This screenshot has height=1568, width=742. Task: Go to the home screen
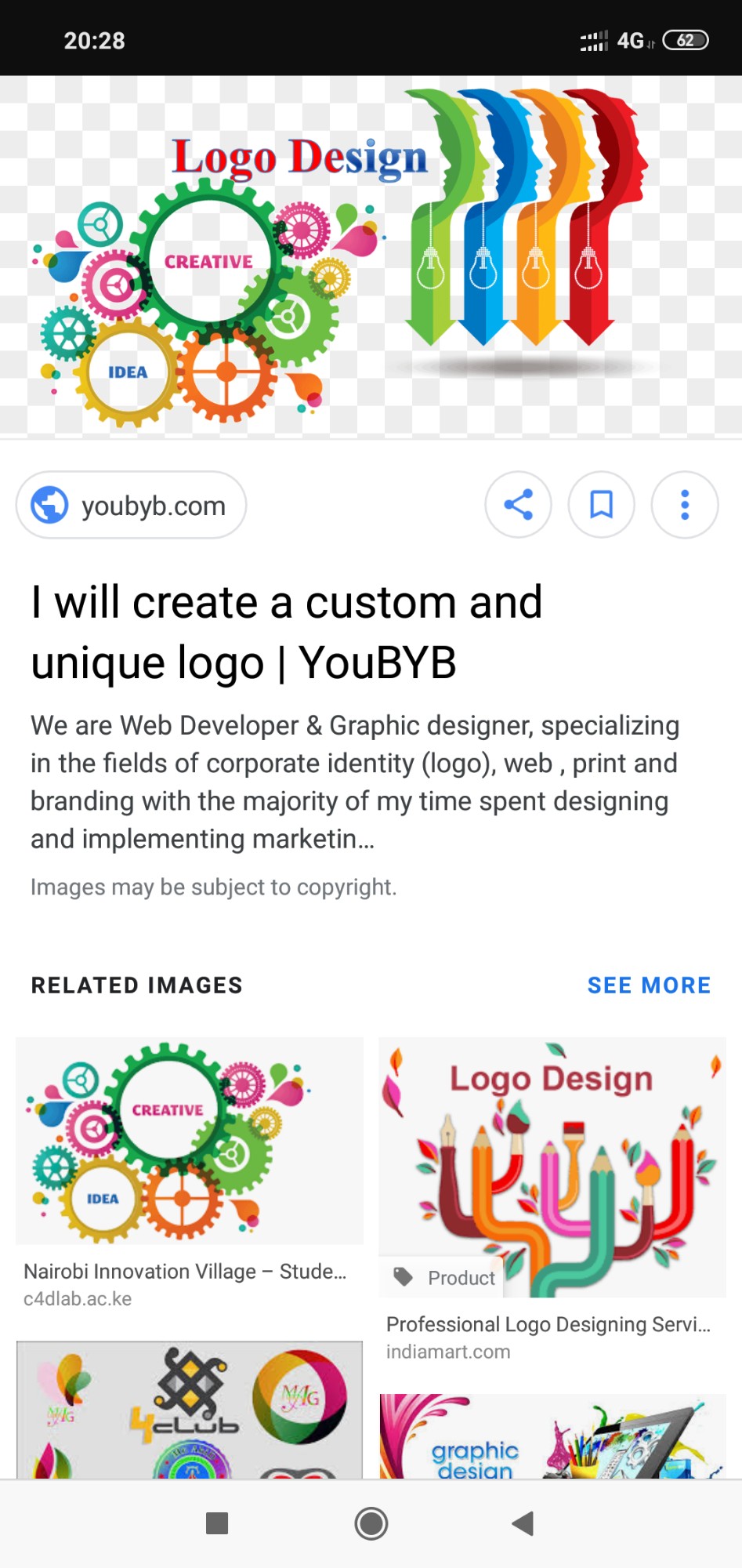(x=371, y=1523)
